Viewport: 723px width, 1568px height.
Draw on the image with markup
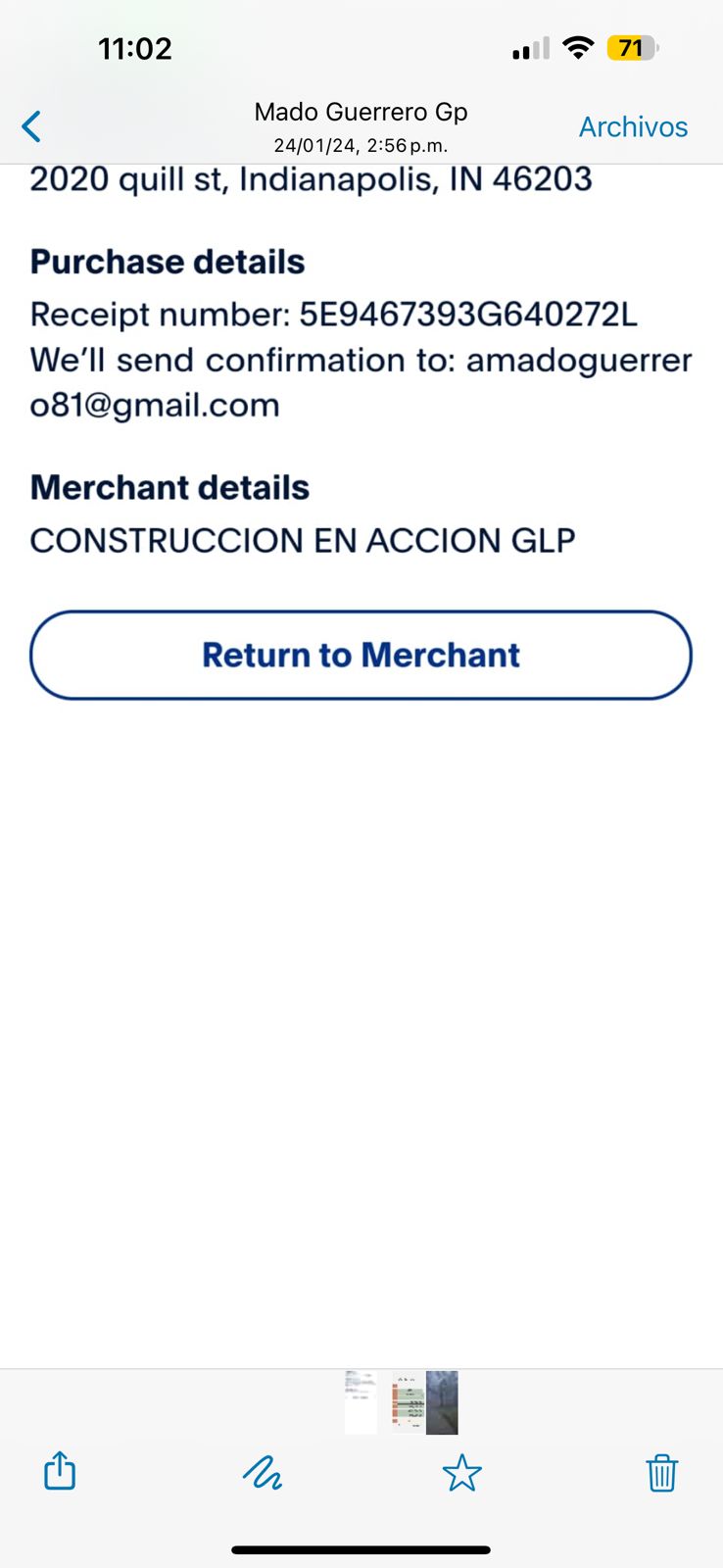coord(262,1472)
